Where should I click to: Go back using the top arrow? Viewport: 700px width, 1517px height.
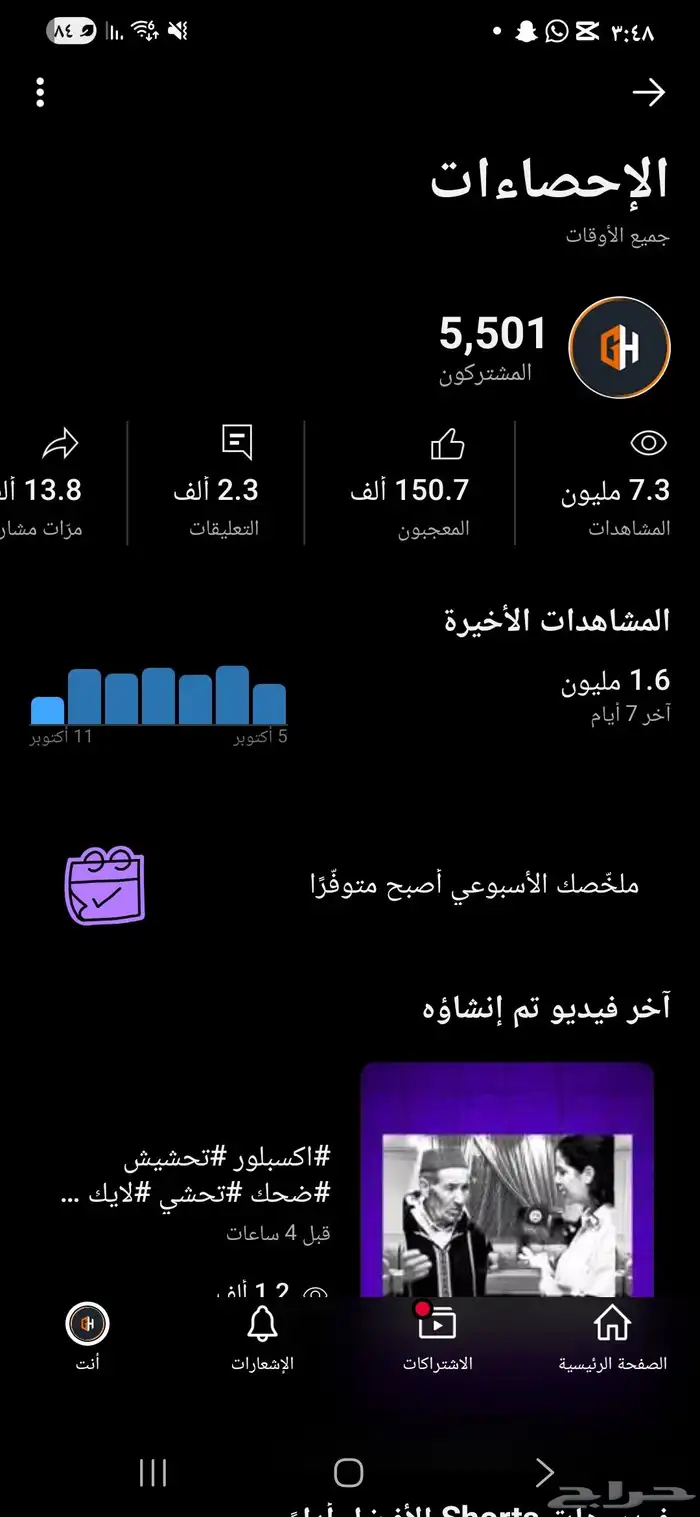[x=649, y=93]
